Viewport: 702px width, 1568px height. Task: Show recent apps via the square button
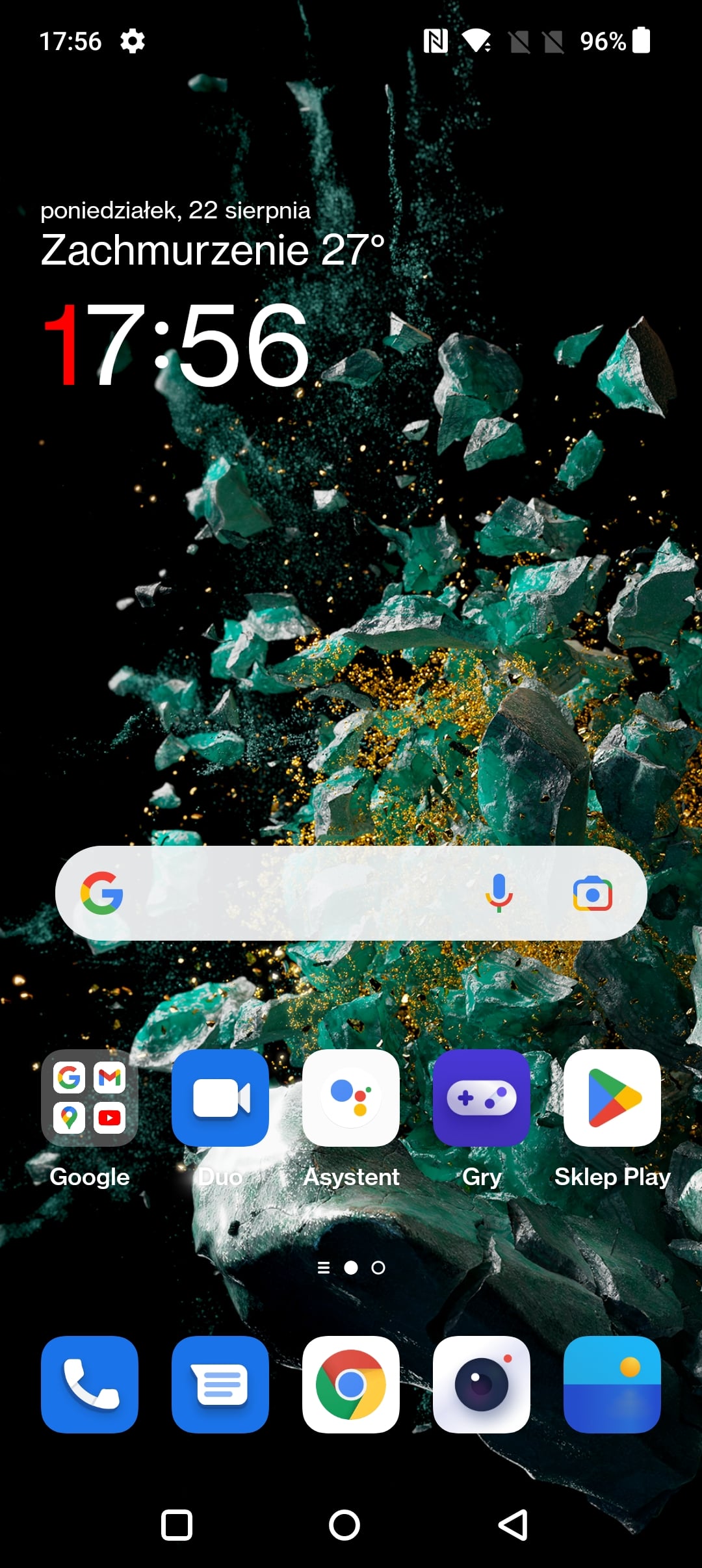(x=177, y=1524)
